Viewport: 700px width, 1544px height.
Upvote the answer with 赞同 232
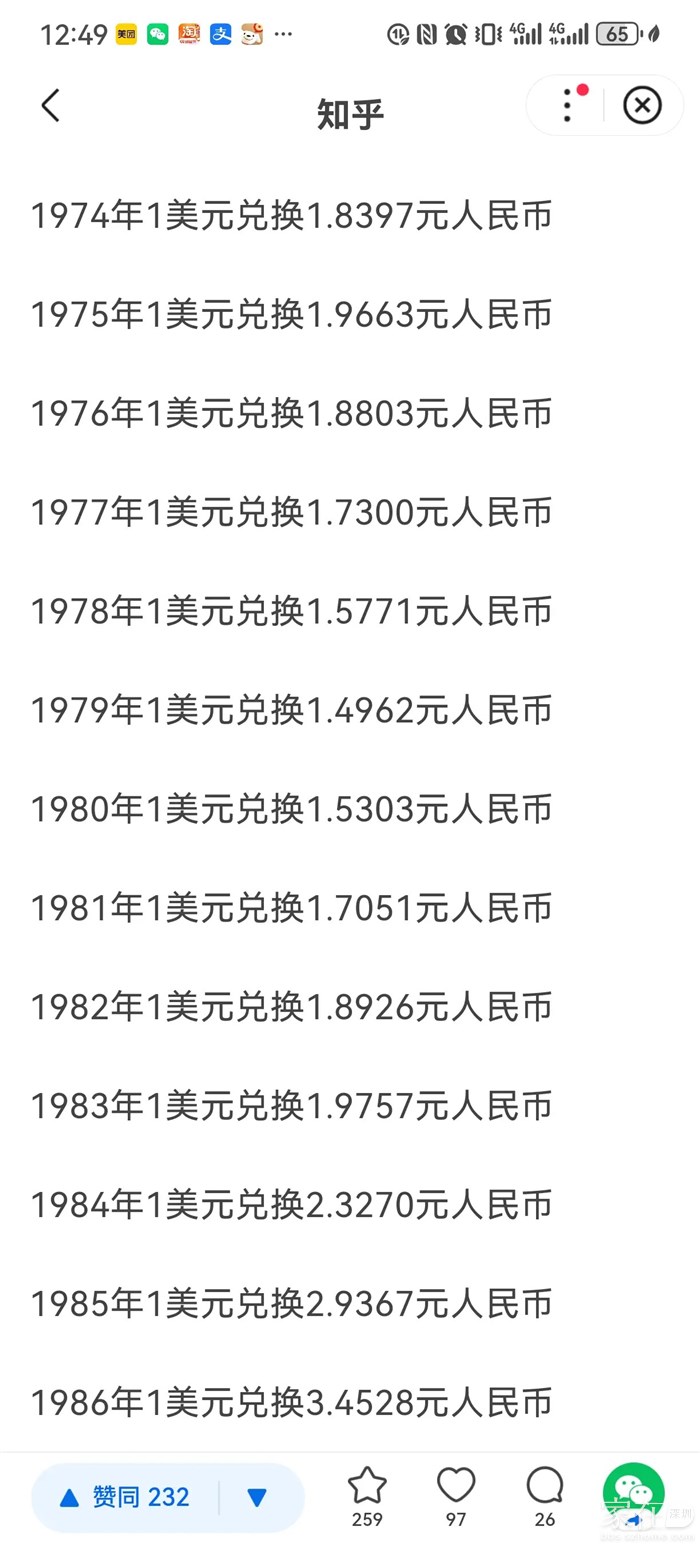[x=126, y=1497]
